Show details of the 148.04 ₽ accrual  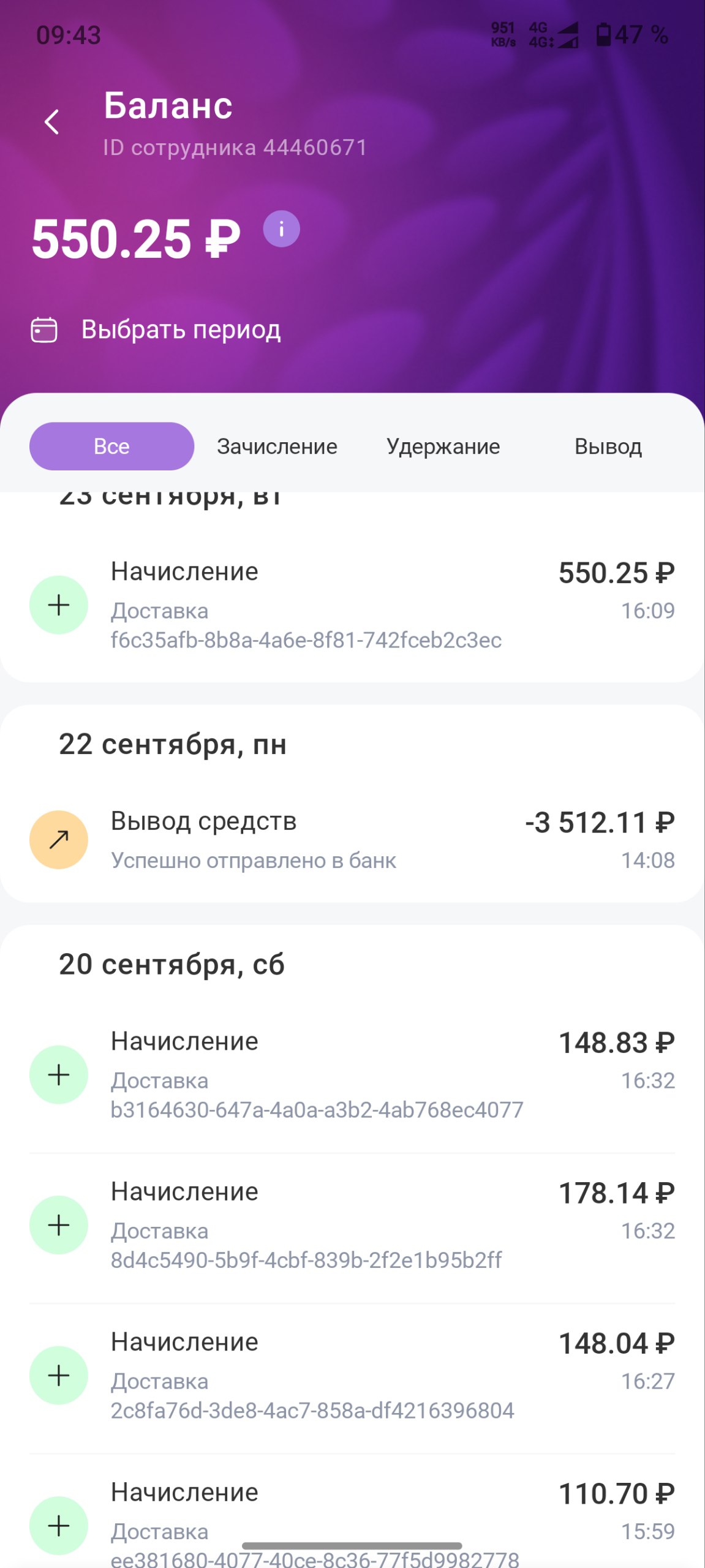tap(352, 1375)
